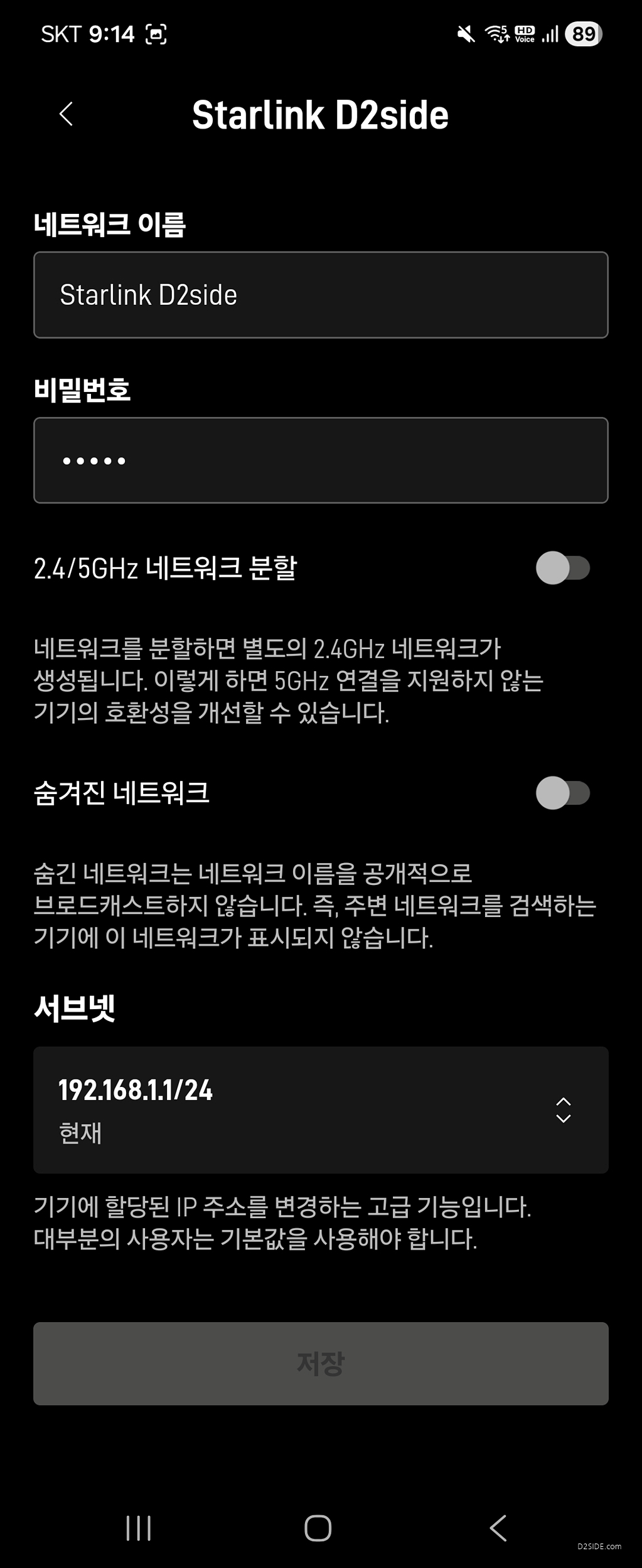Tap the 저장 save button
Viewport: 642px width, 1568px height.
320,1364
